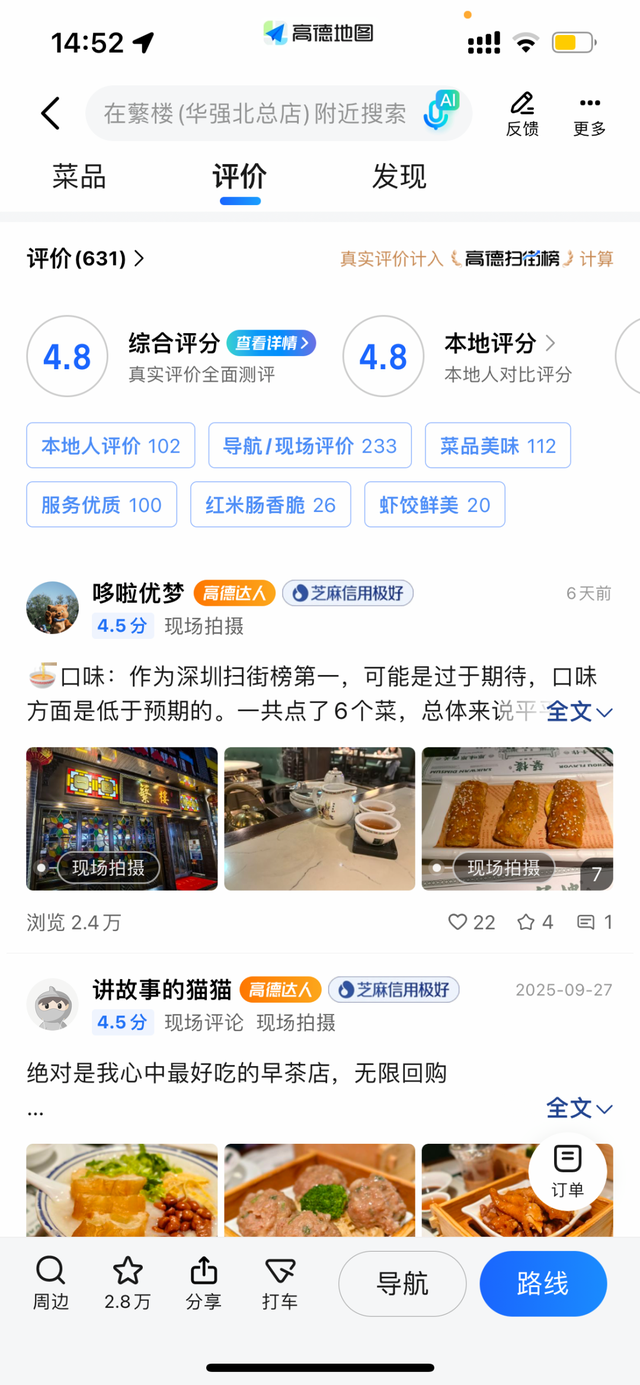Filter reviews by 红米肠香脆 26
The image size is (640, 1385).
[271, 505]
